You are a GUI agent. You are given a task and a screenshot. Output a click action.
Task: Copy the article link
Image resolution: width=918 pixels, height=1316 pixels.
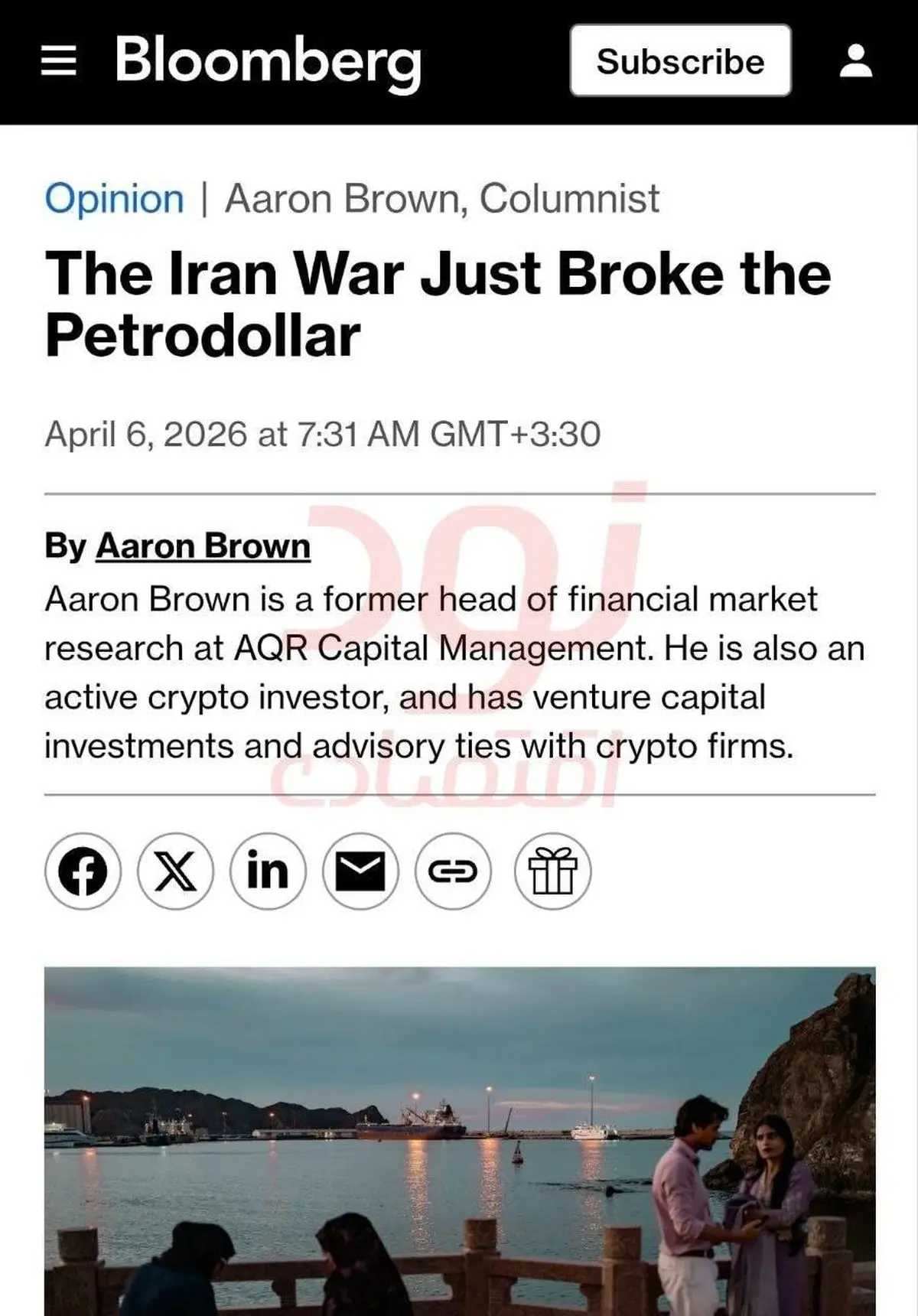pos(453,871)
